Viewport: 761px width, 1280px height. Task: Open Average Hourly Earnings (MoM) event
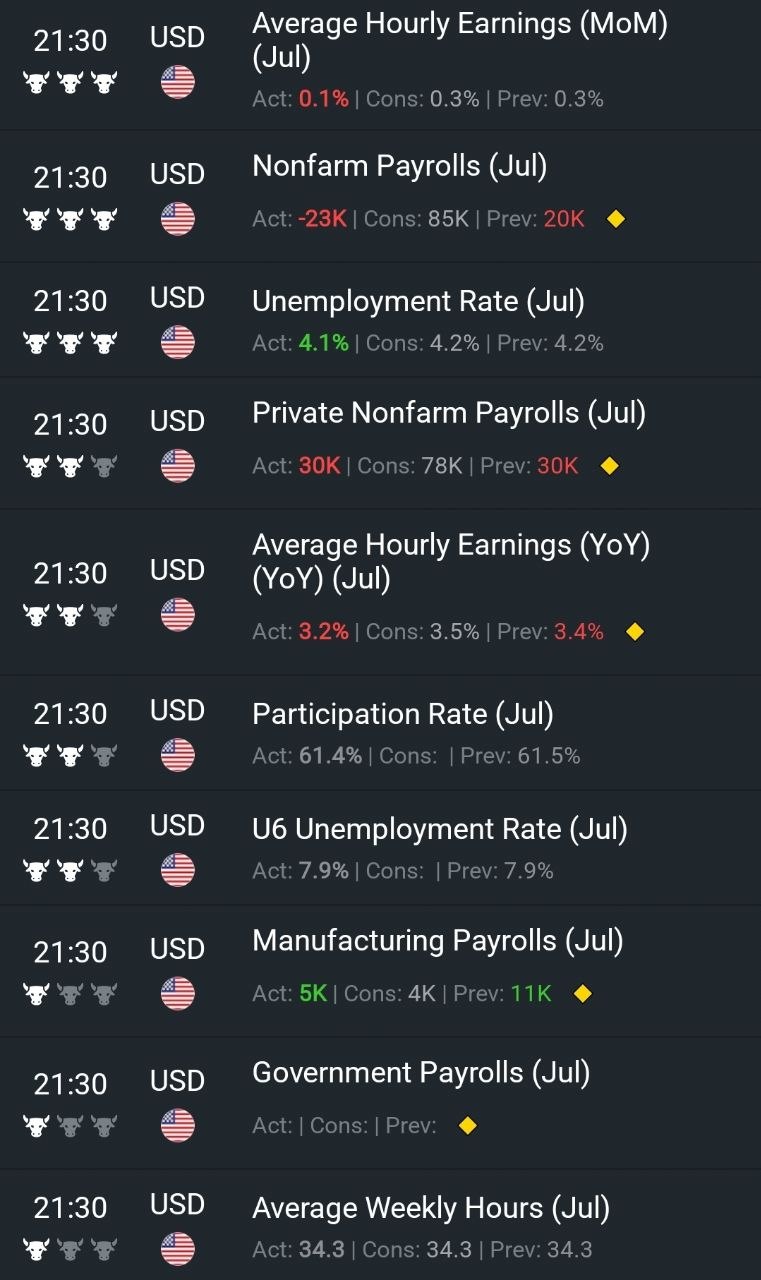[380, 64]
